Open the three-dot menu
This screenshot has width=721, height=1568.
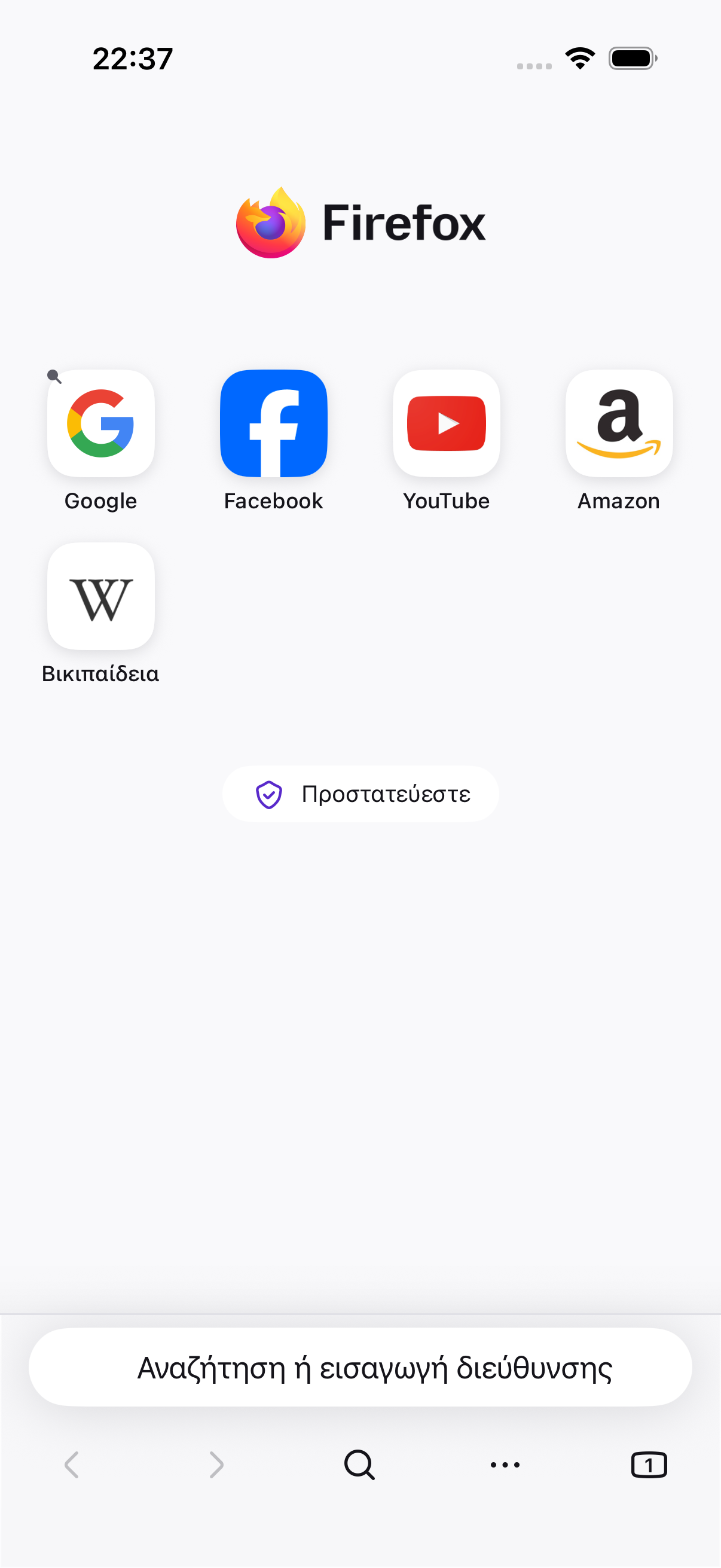click(x=505, y=1465)
